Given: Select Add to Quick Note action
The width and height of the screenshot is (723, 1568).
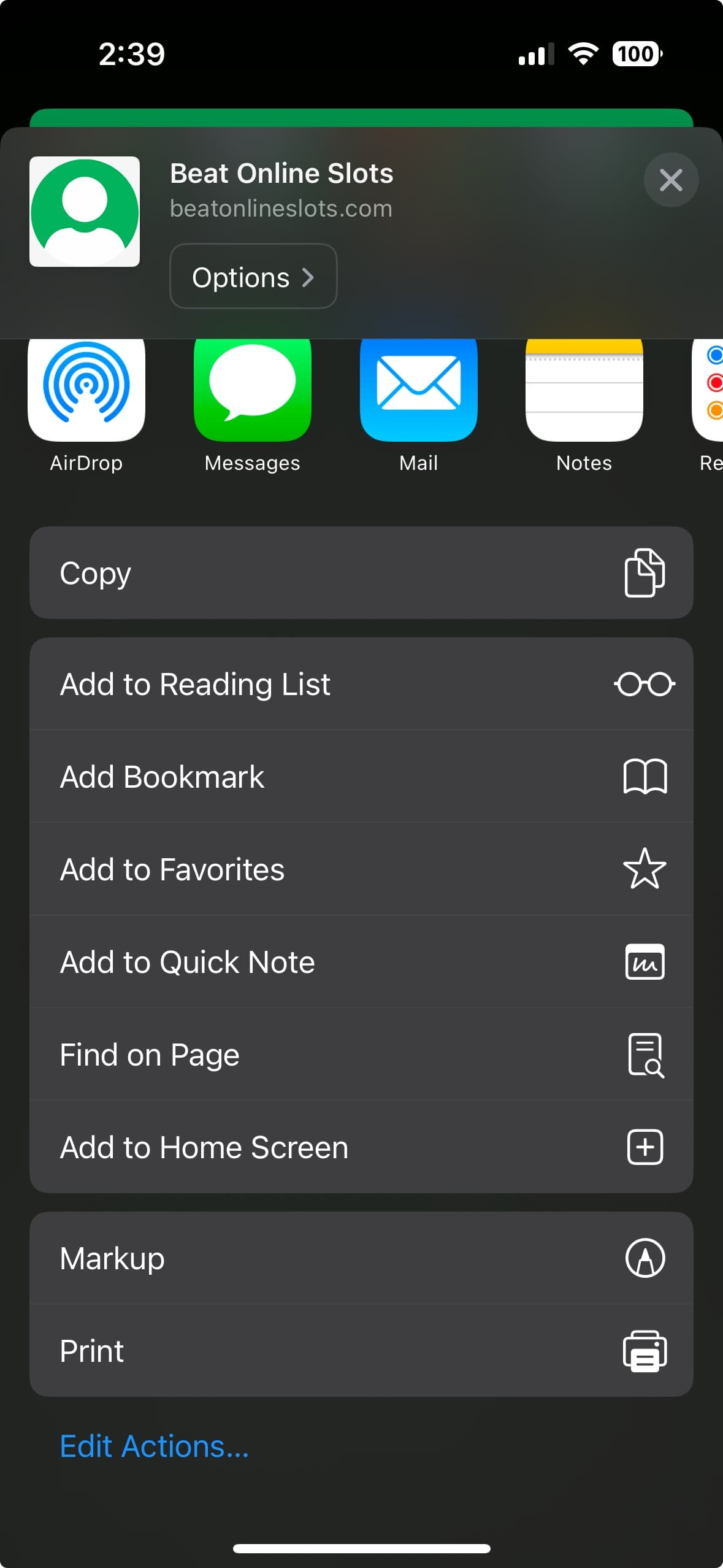Looking at the screenshot, I should pos(361,961).
